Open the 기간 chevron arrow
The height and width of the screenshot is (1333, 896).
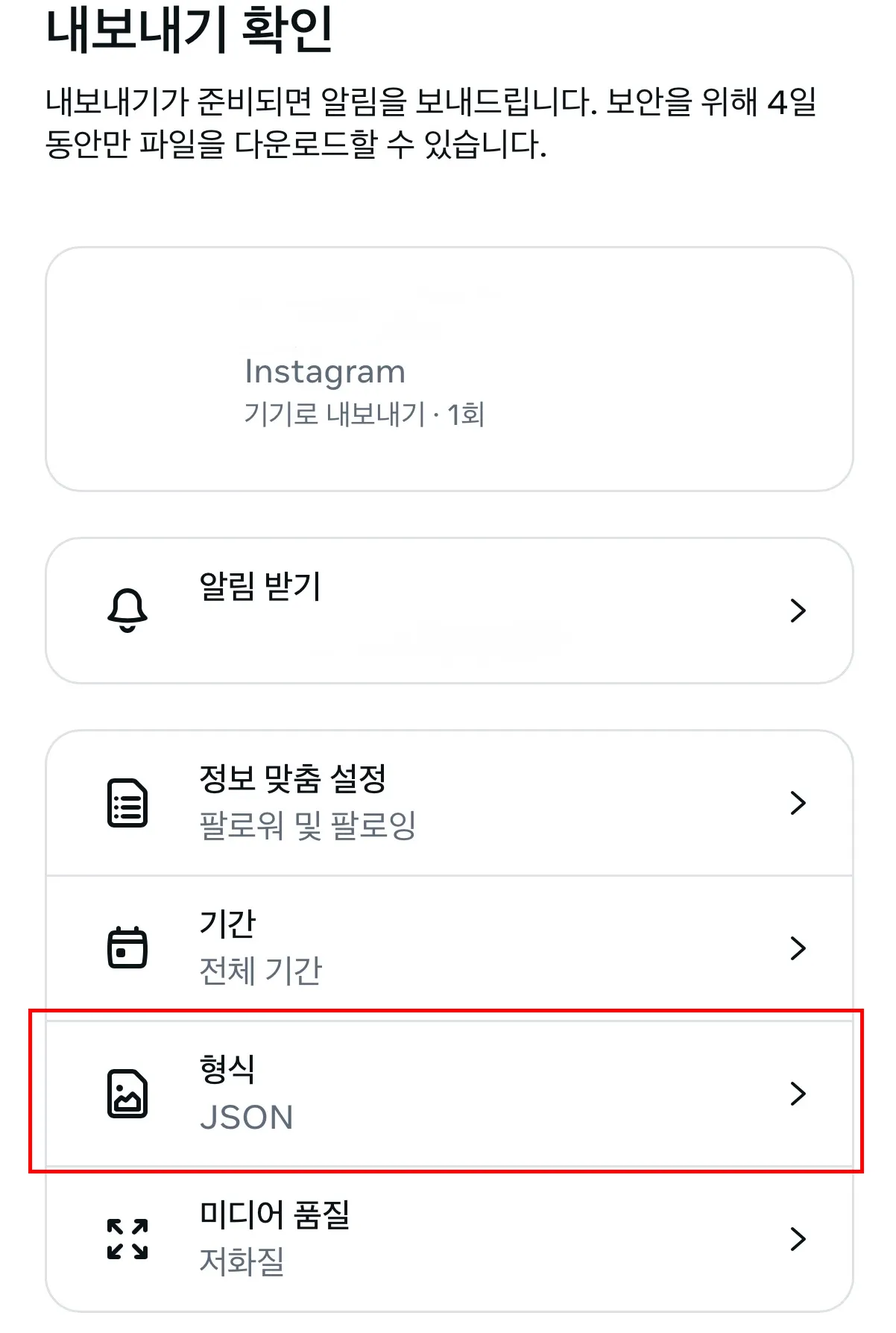pos(799,948)
